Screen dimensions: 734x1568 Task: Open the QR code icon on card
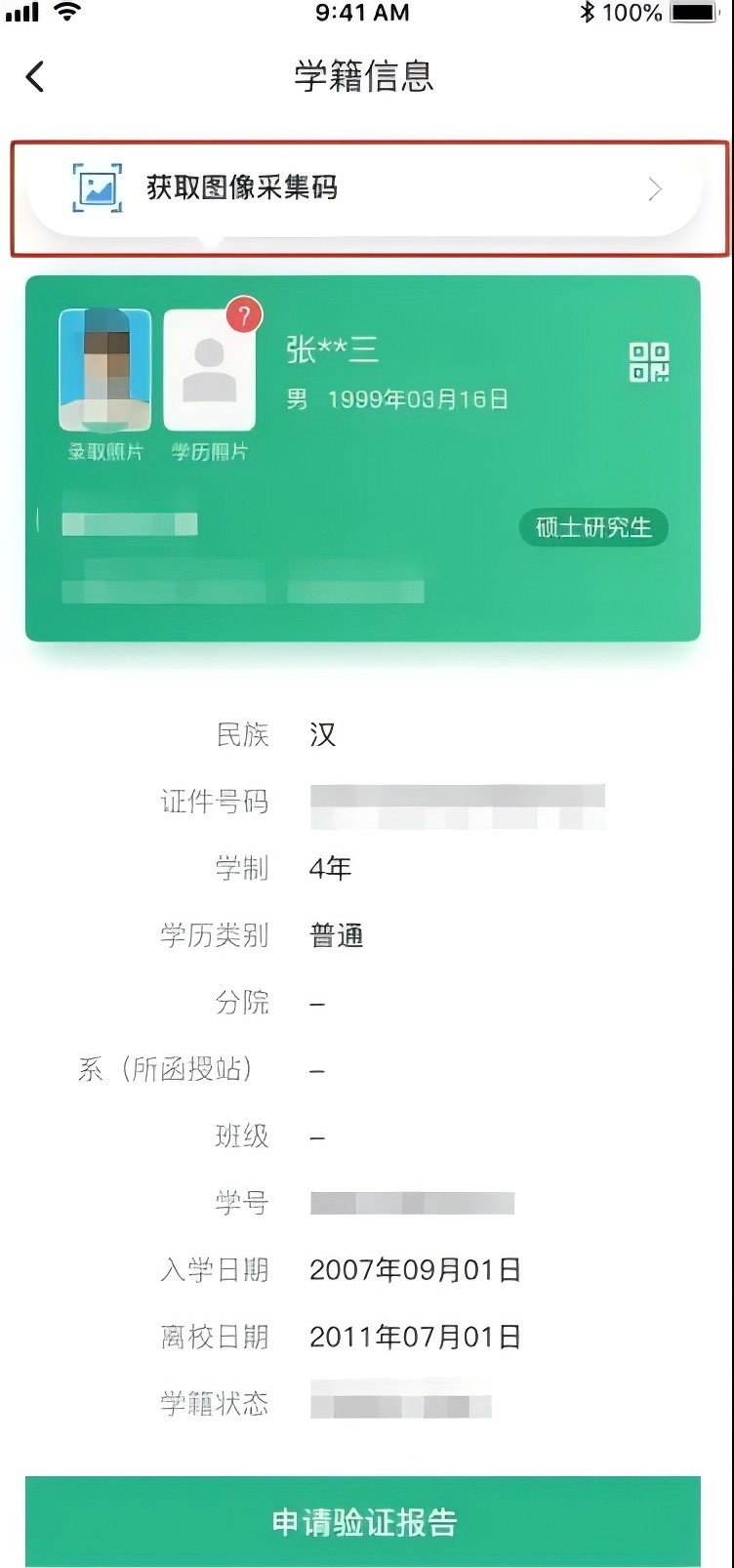(x=649, y=362)
